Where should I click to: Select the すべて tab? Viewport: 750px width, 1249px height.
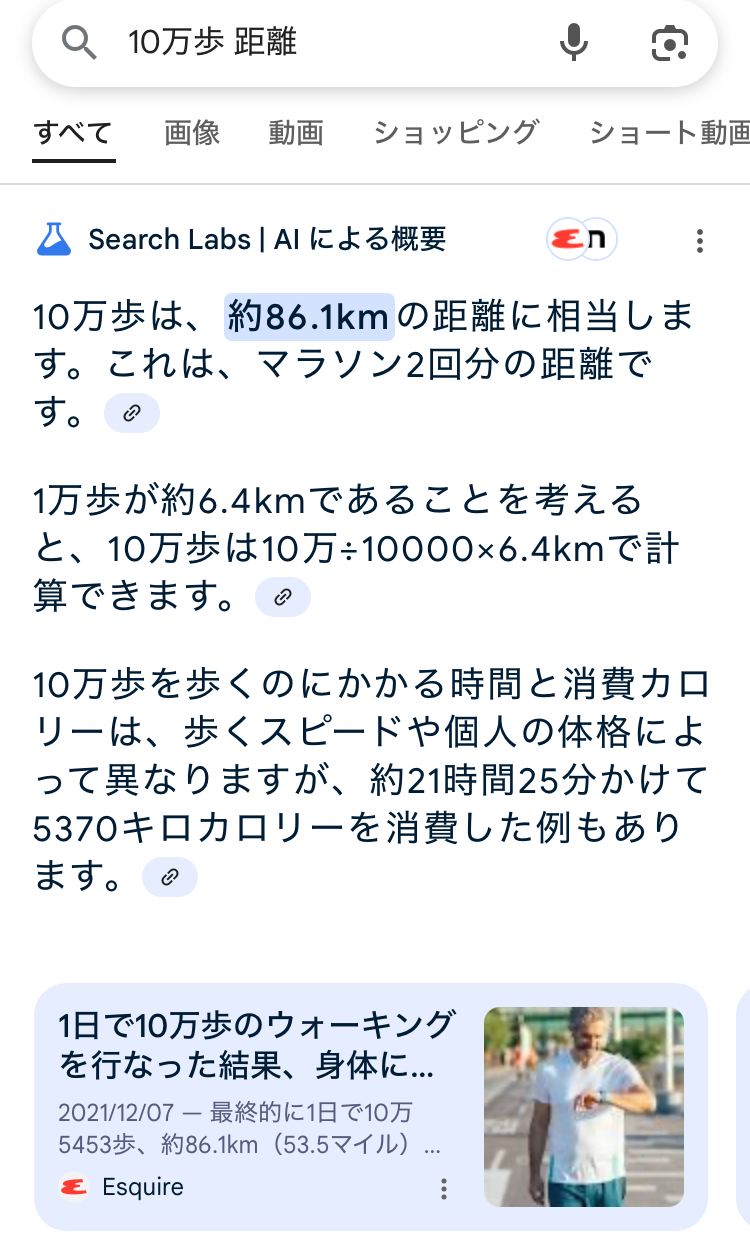[x=73, y=133]
